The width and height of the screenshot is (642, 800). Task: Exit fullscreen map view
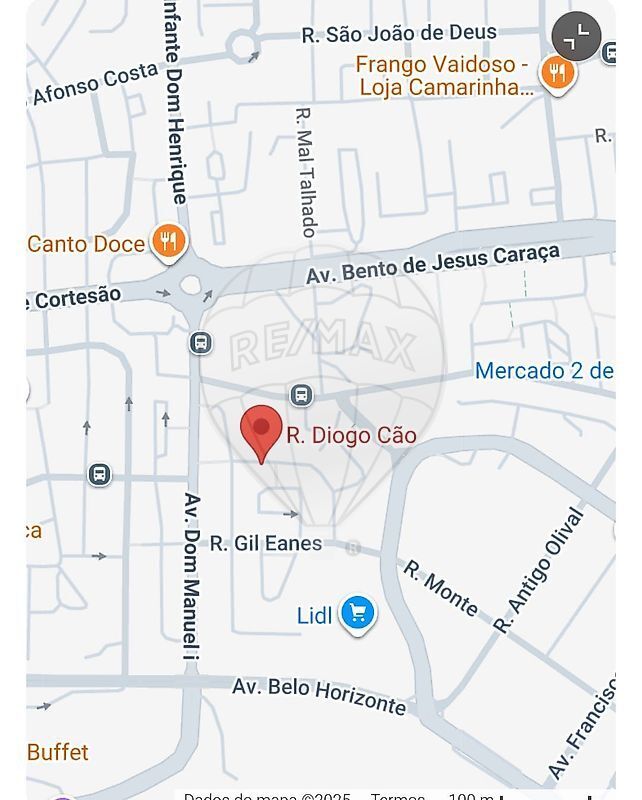576,37
